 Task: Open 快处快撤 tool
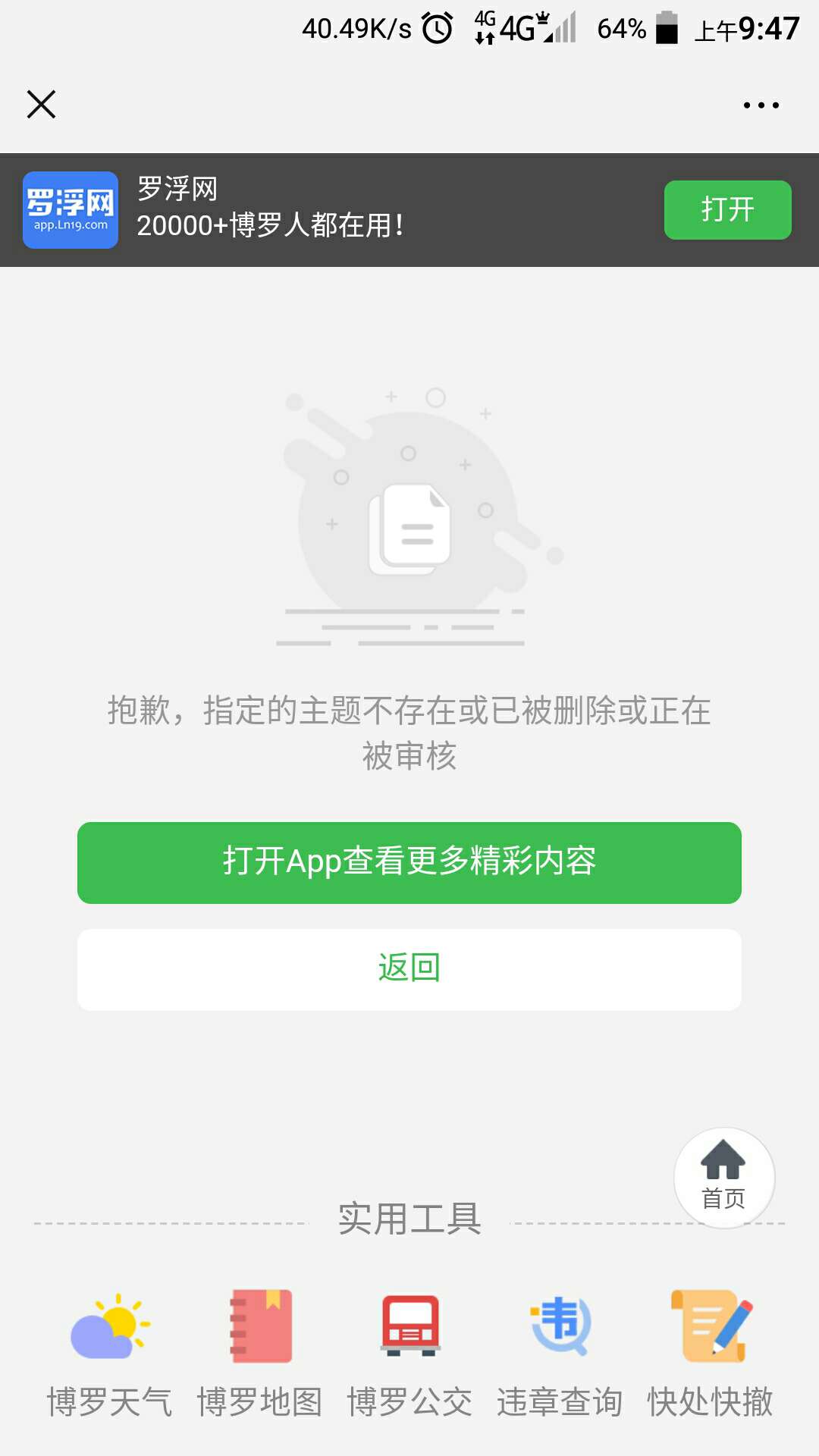click(710, 1354)
